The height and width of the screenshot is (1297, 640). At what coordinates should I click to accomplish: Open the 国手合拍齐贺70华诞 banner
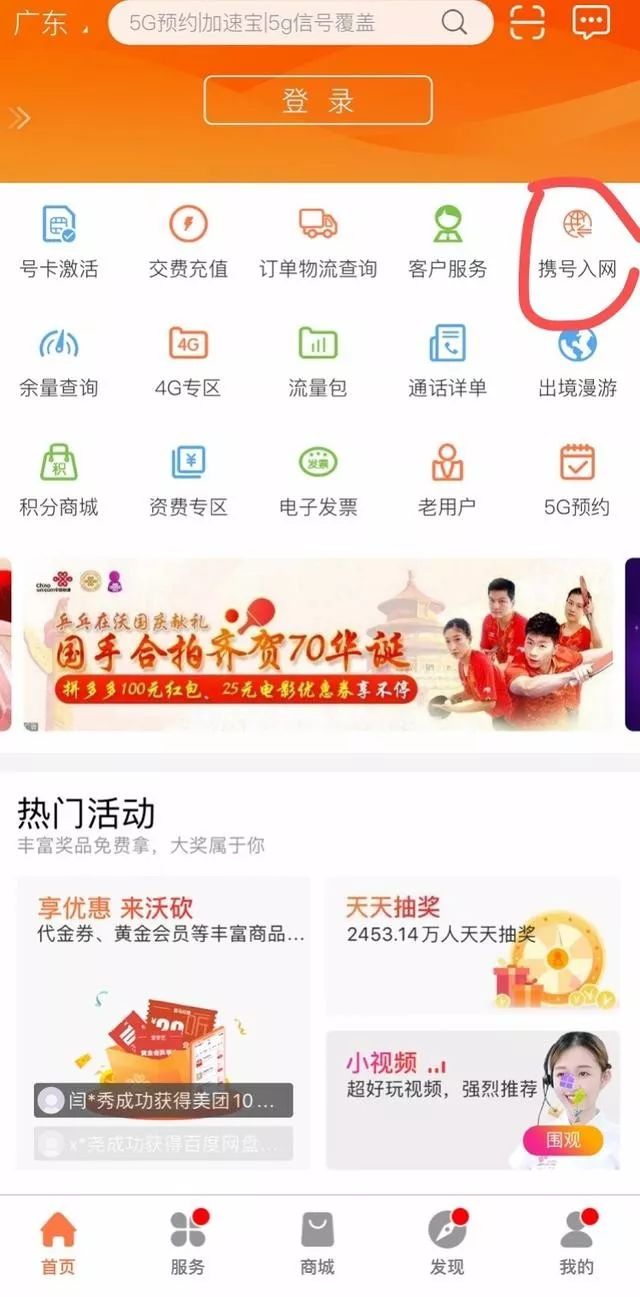(x=318, y=645)
